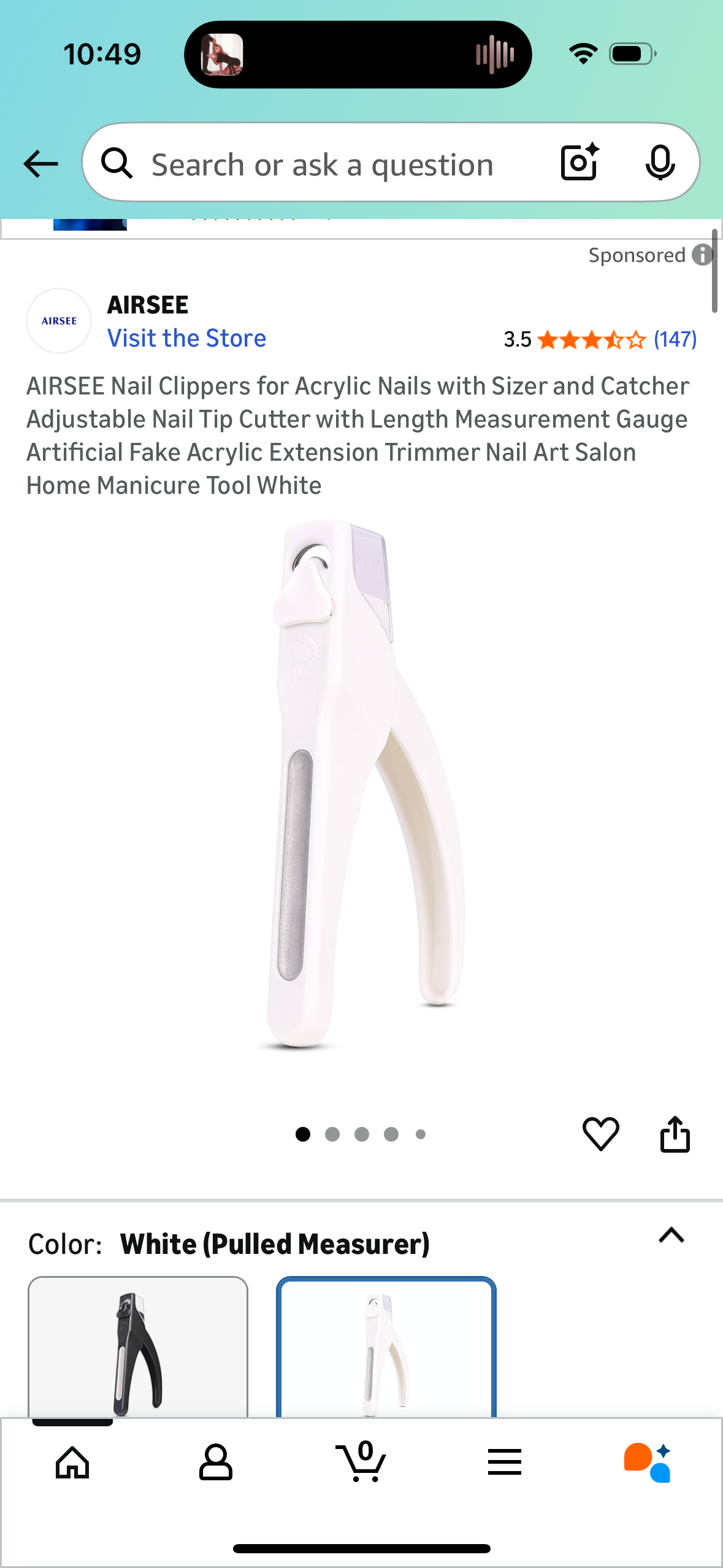Open the search or ask field
The width and height of the screenshot is (723, 1568).
pyautogui.click(x=322, y=164)
